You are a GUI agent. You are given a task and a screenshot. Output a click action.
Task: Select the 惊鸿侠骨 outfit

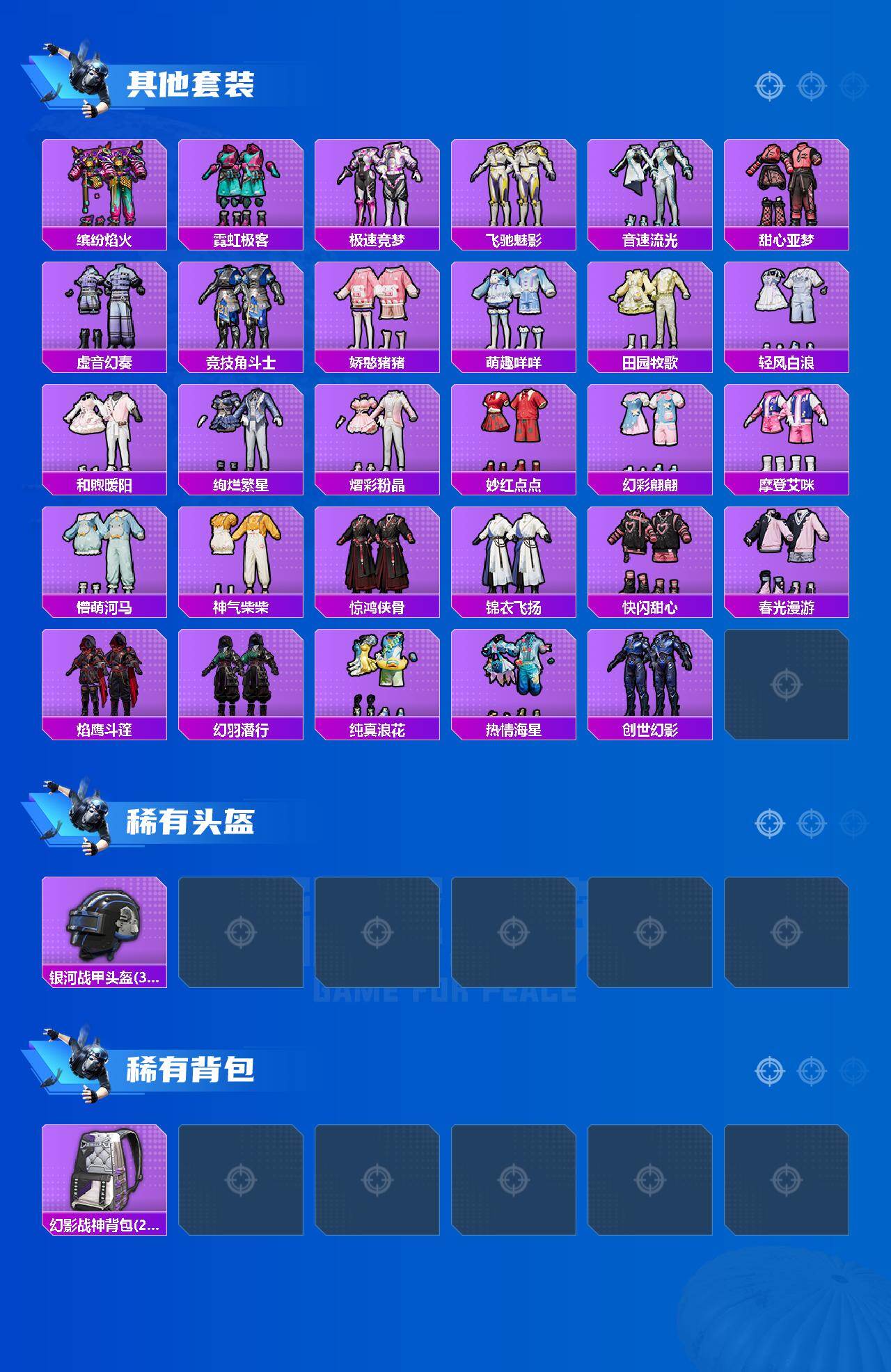(379, 557)
